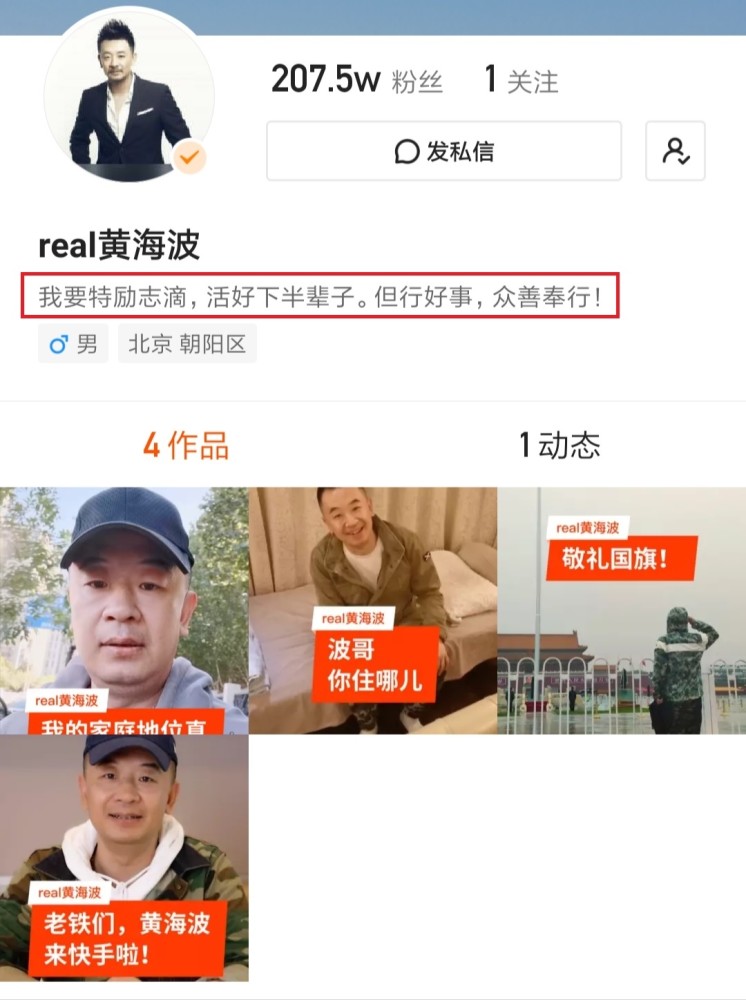The width and height of the screenshot is (746, 1000).
Task: Play the 波哥你住哪儿 video
Action: coord(372,610)
